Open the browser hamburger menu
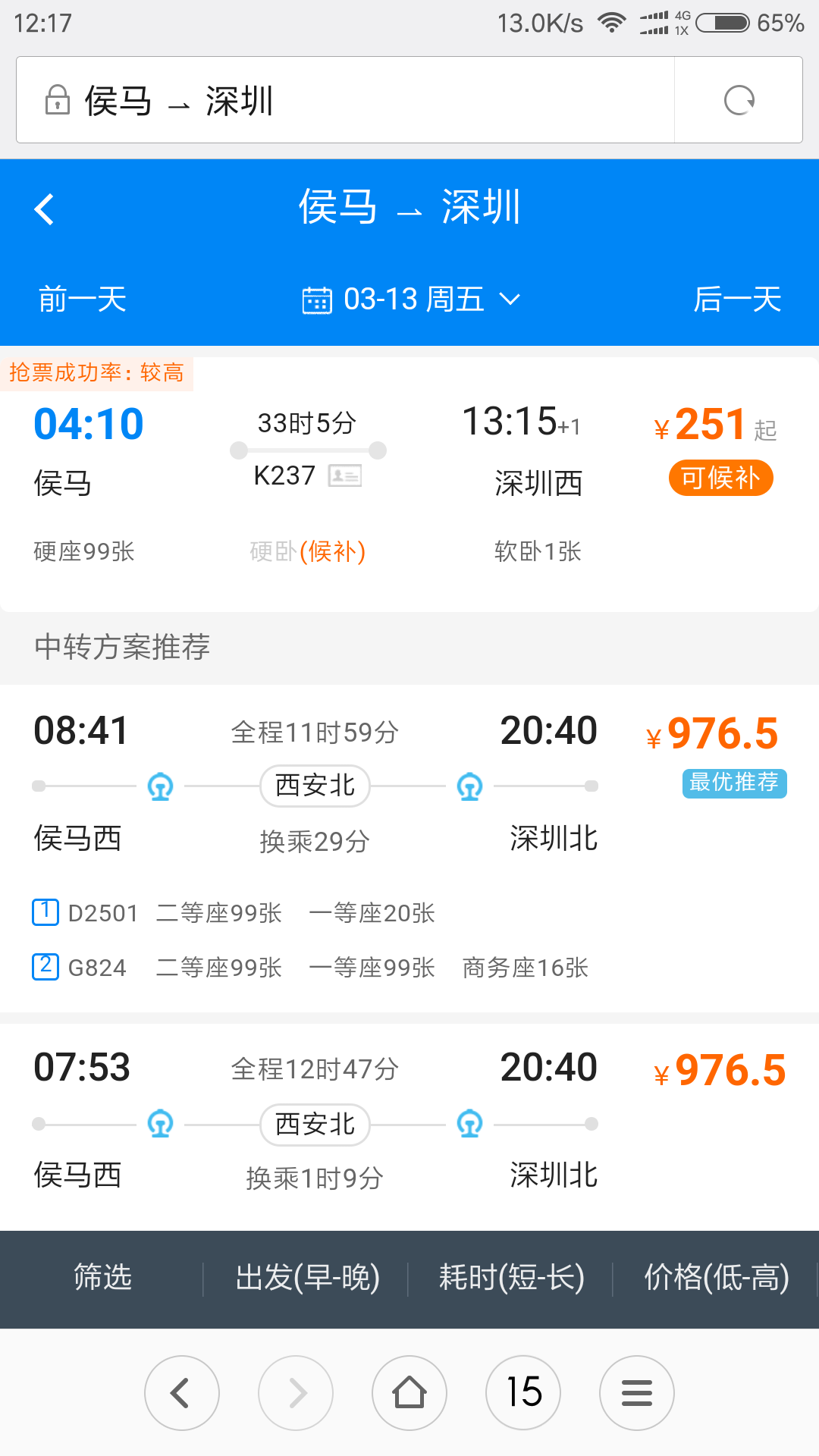Viewport: 819px width, 1456px height. [637, 1393]
